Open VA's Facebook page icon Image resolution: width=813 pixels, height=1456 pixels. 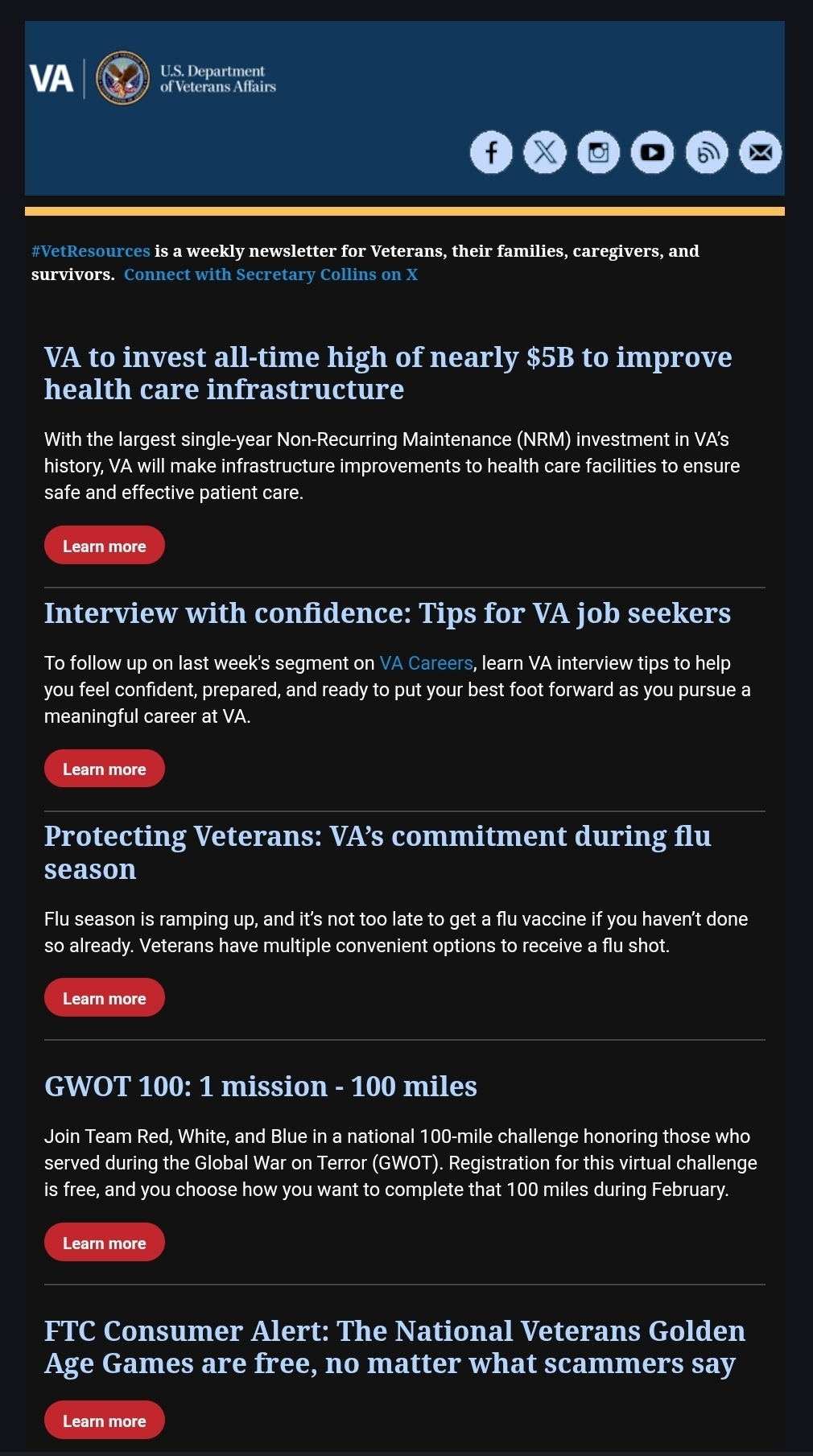click(x=491, y=152)
